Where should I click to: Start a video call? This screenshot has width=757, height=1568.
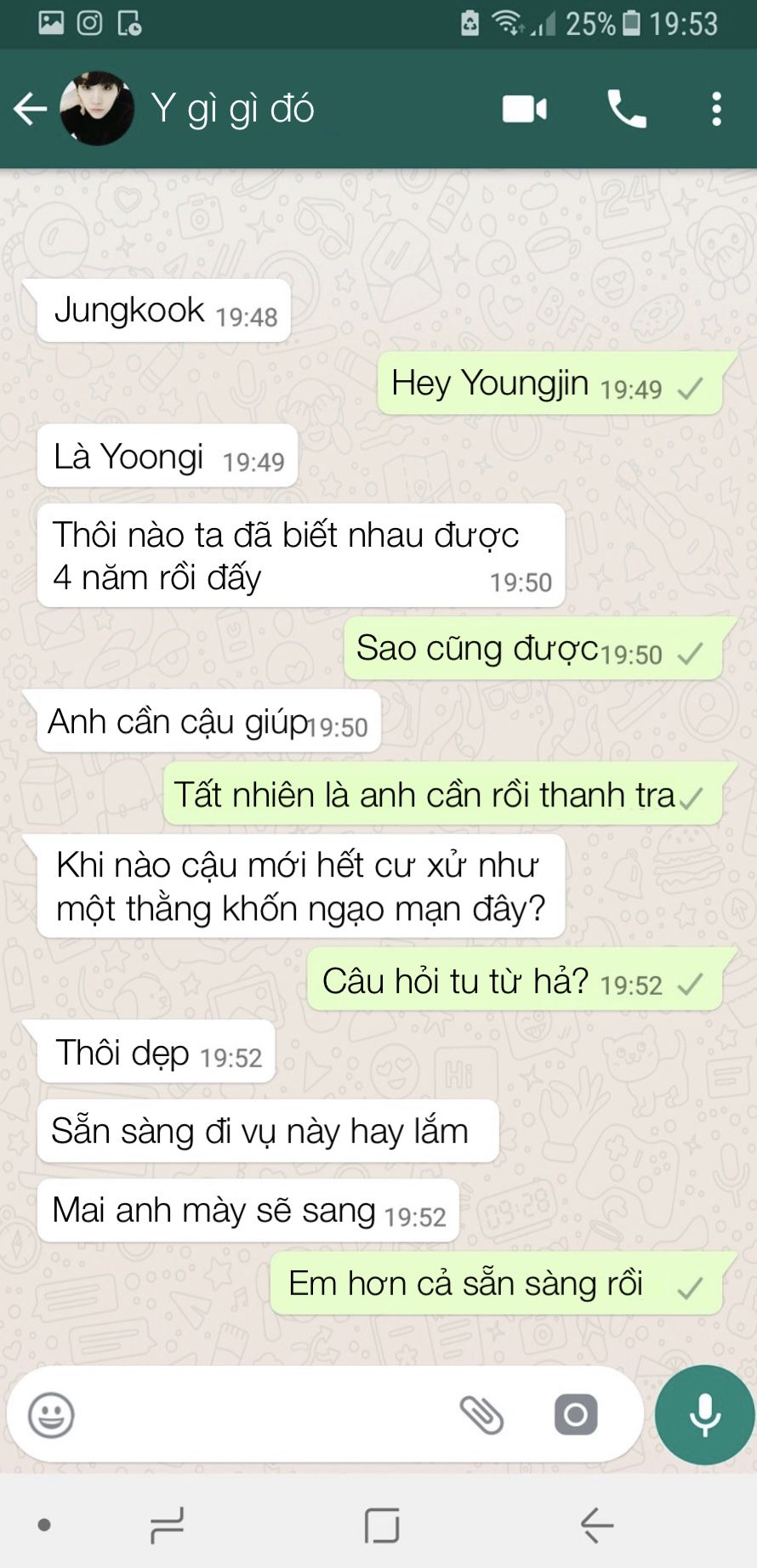coord(525,109)
